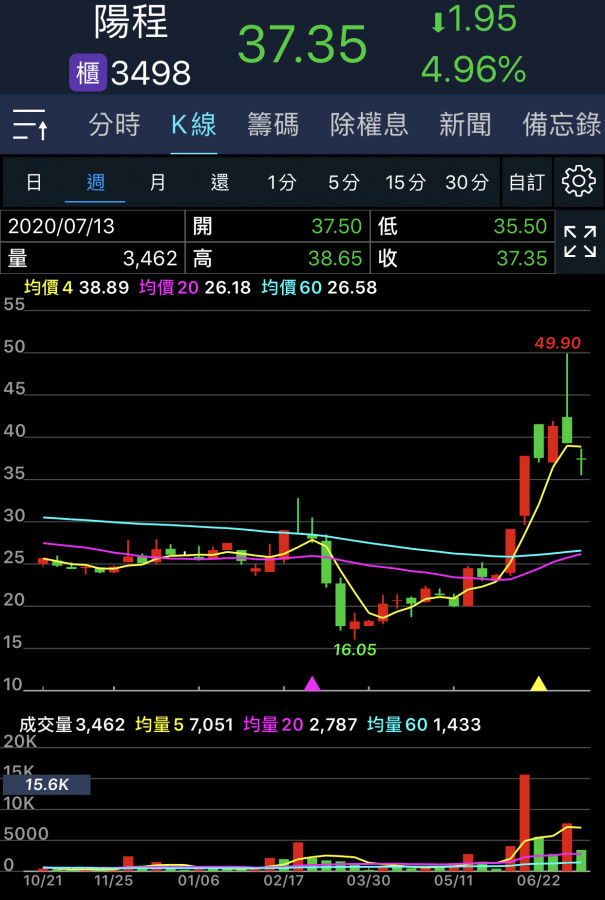Tap the magenta triangle chart marker
Screen dimensions: 605x900
coord(312,684)
